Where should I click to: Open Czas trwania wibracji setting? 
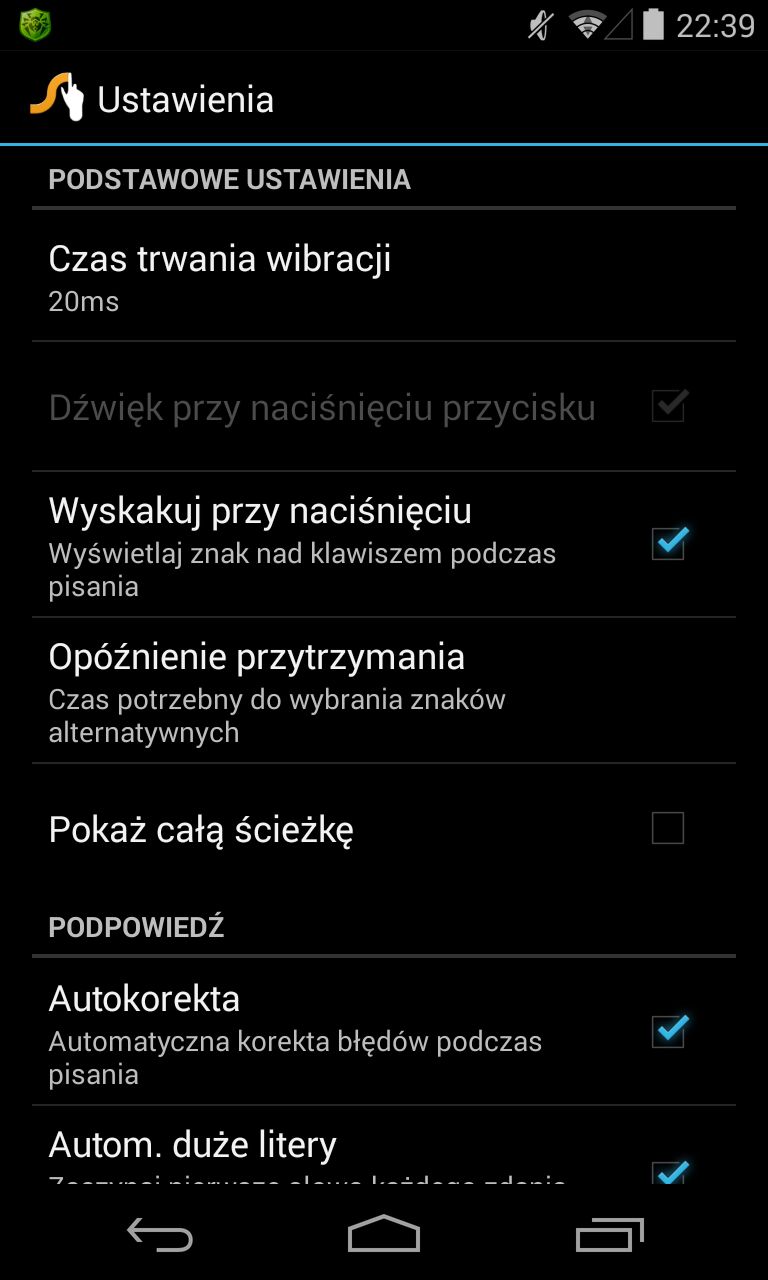(384, 276)
